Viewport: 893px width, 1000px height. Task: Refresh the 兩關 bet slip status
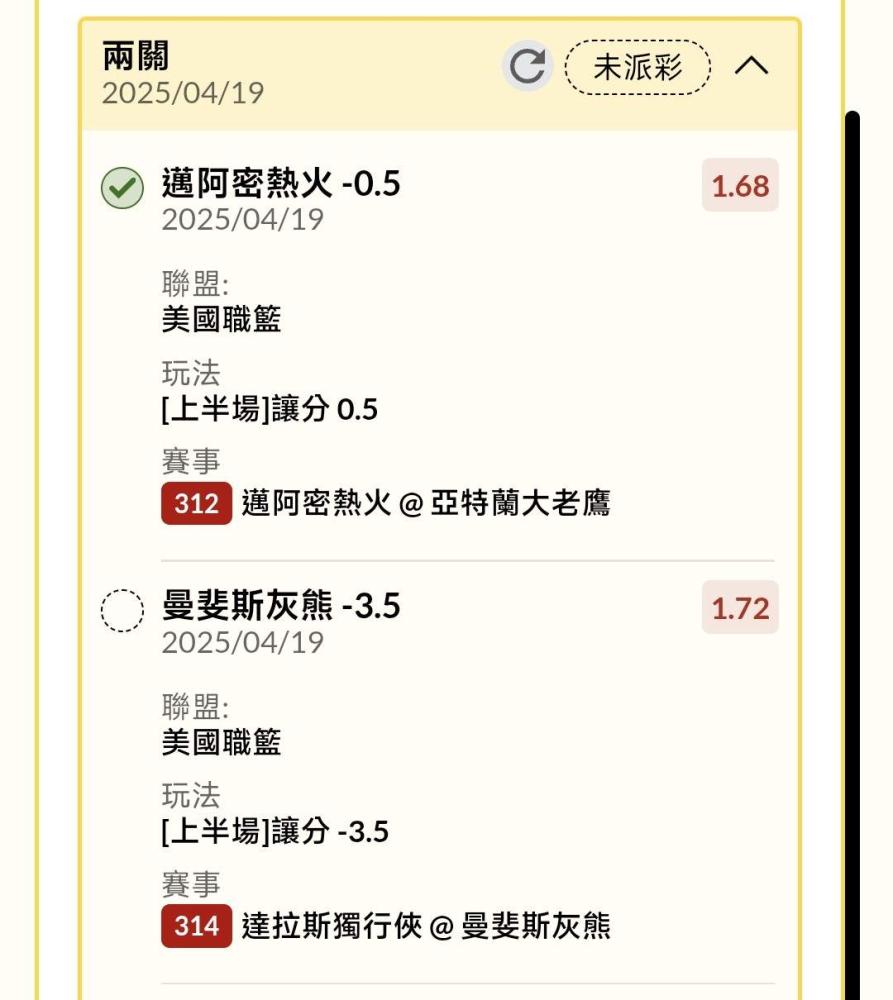pos(527,66)
